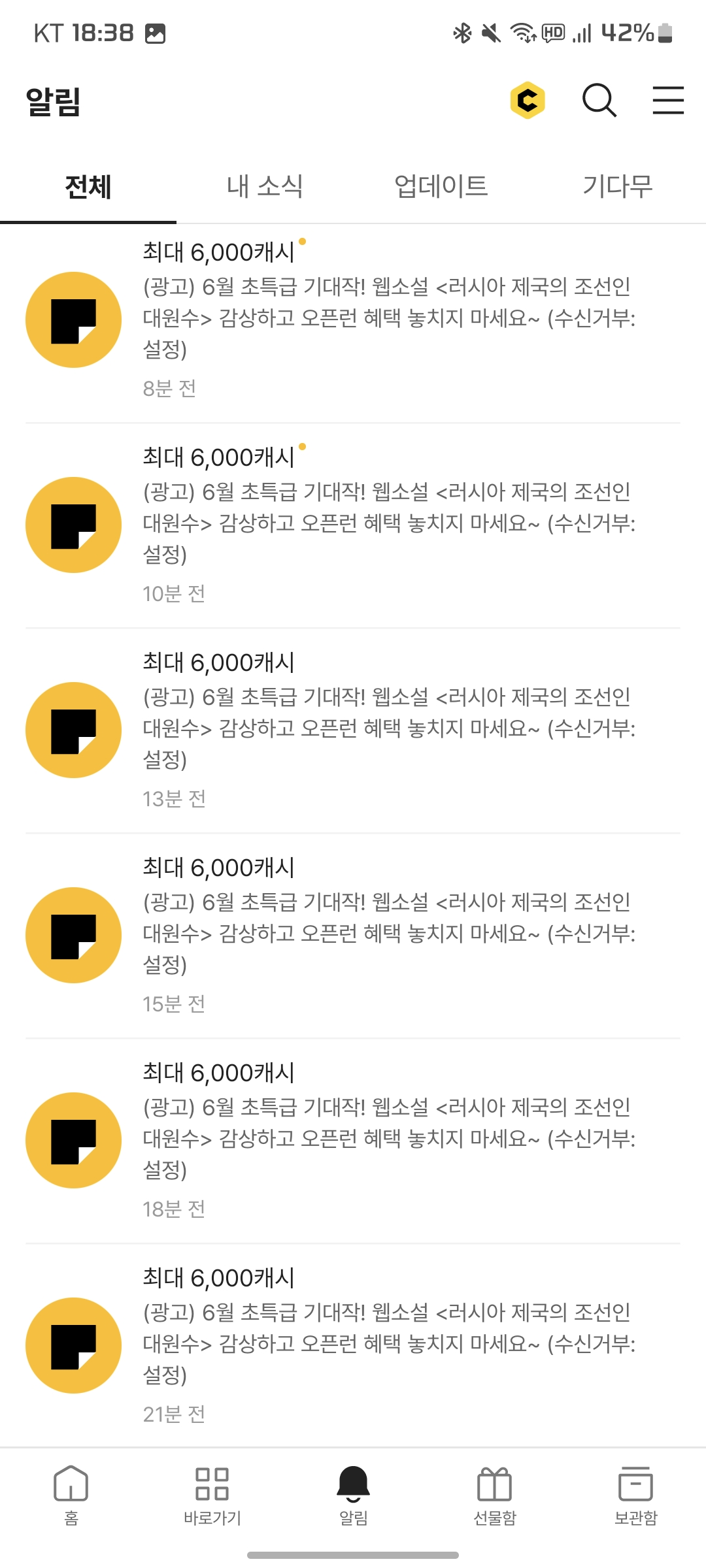
Task: Open search with the magnifier icon
Action: pyautogui.click(x=599, y=101)
